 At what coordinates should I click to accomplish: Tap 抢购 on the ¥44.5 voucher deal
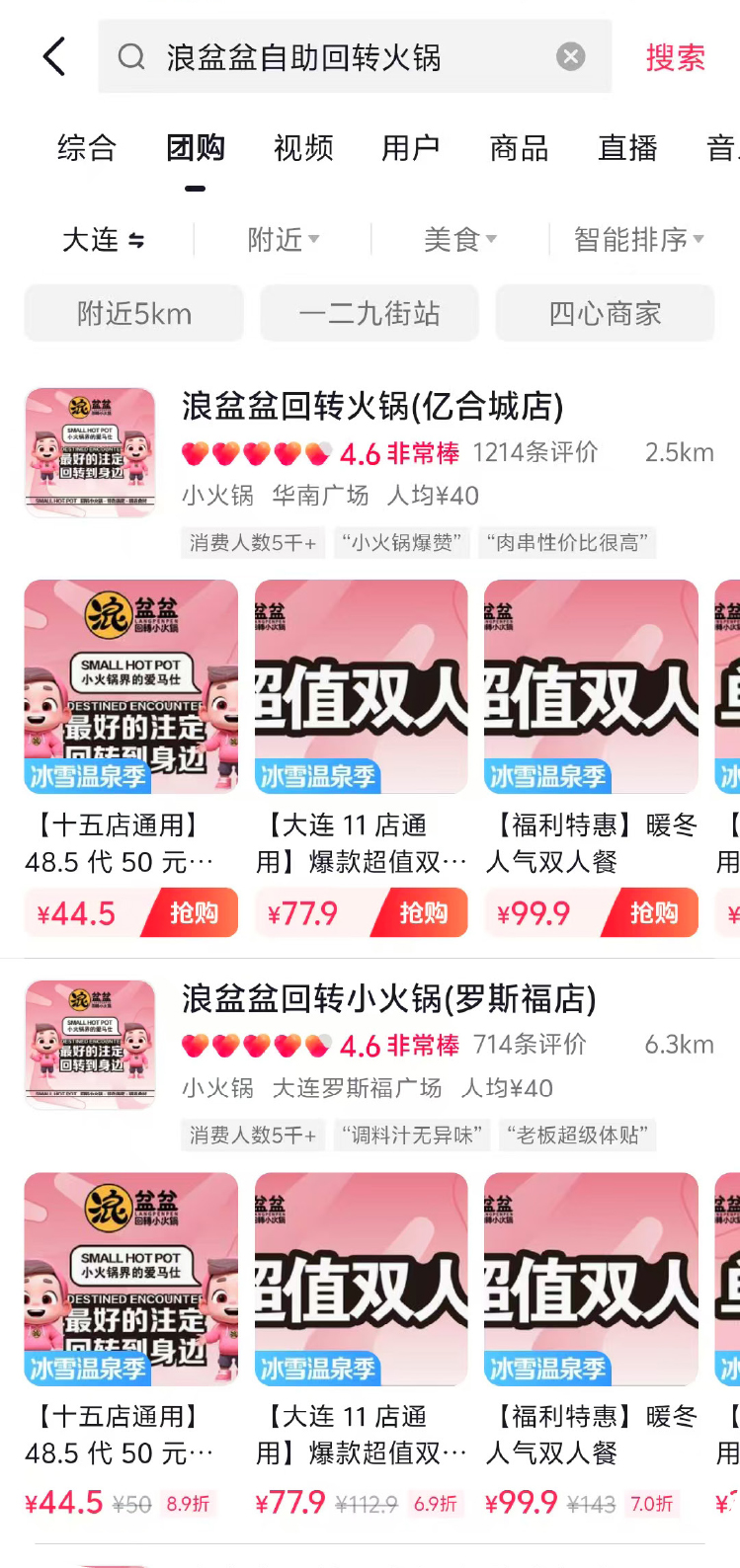point(193,912)
